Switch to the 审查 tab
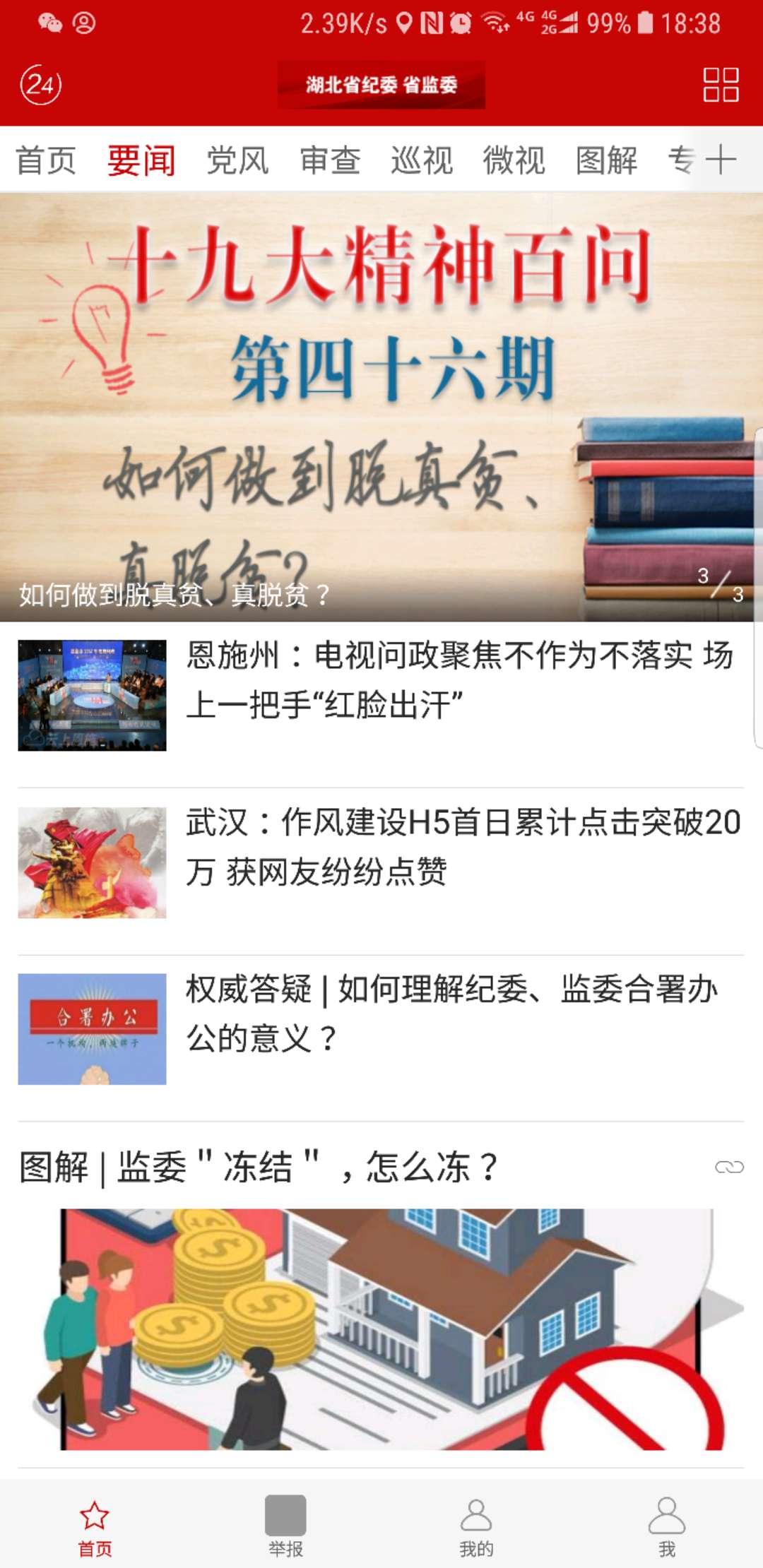Image resolution: width=763 pixels, height=1568 pixels. tap(331, 161)
